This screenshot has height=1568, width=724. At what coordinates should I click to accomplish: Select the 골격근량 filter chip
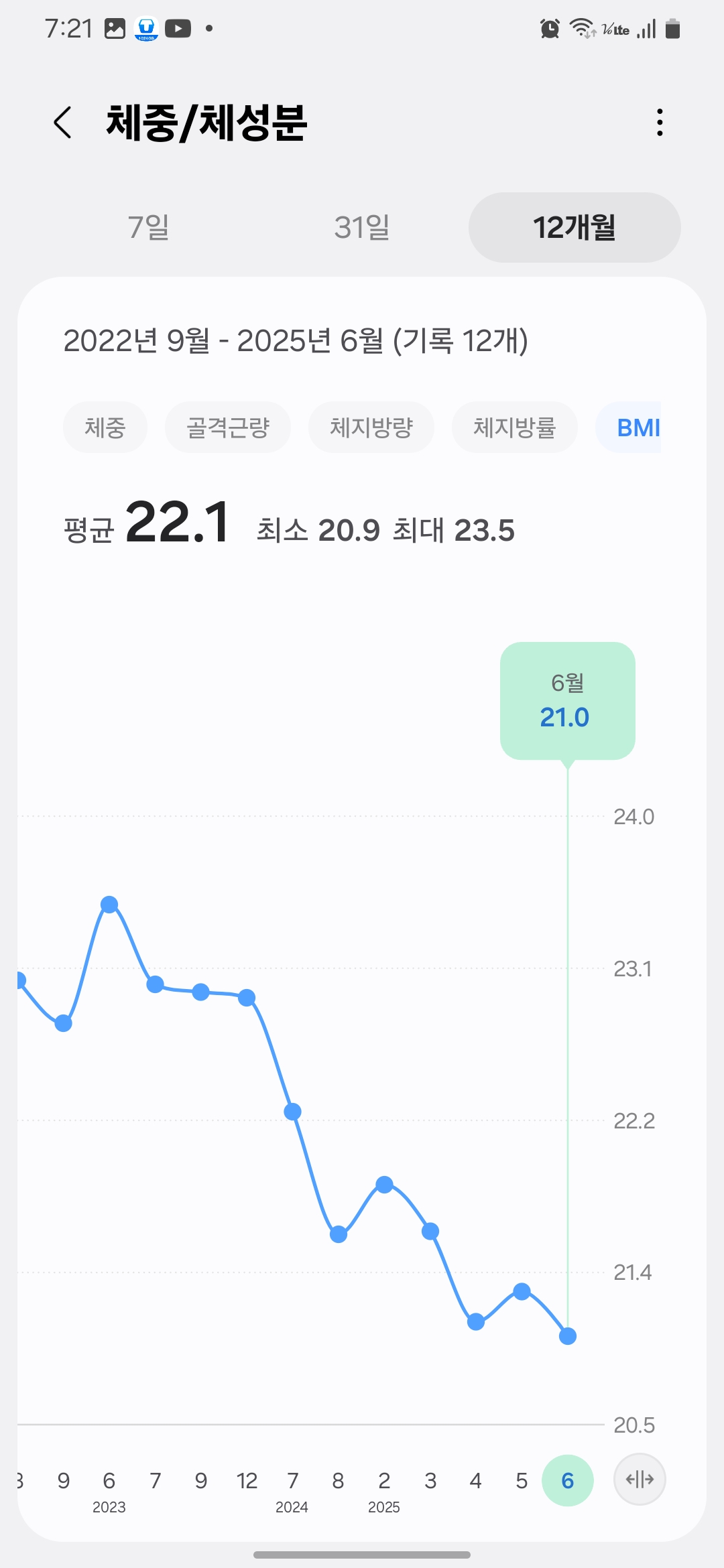(x=228, y=427)
